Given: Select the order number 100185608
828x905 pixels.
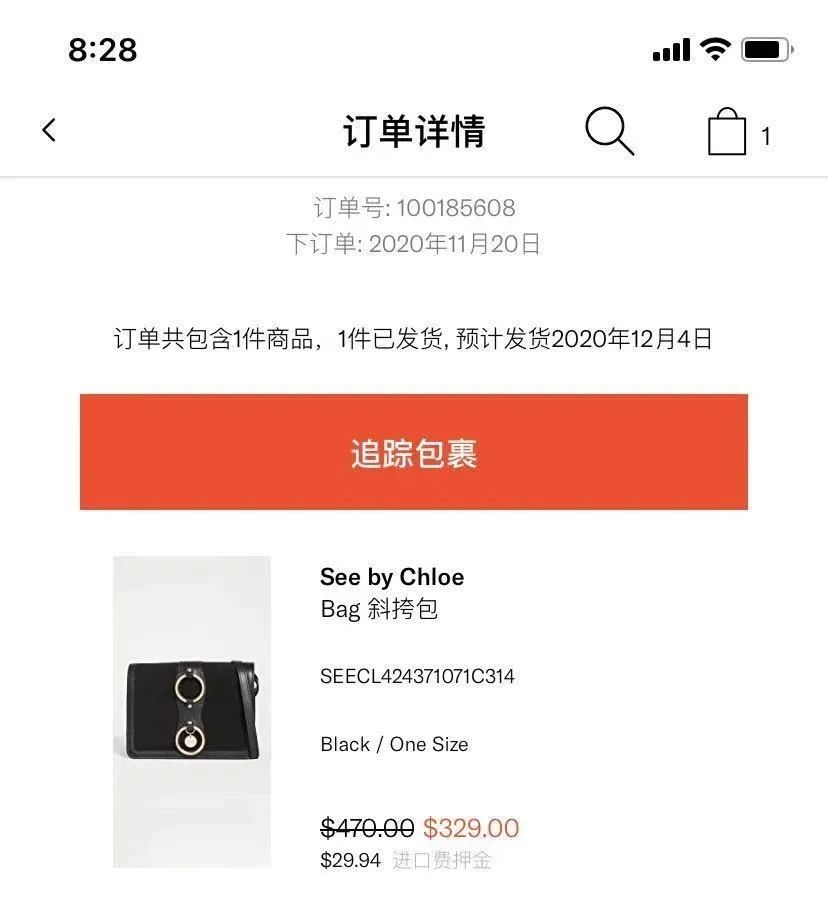Looking at the screenshot, I should pyautogui.click(x=414, y=209).
